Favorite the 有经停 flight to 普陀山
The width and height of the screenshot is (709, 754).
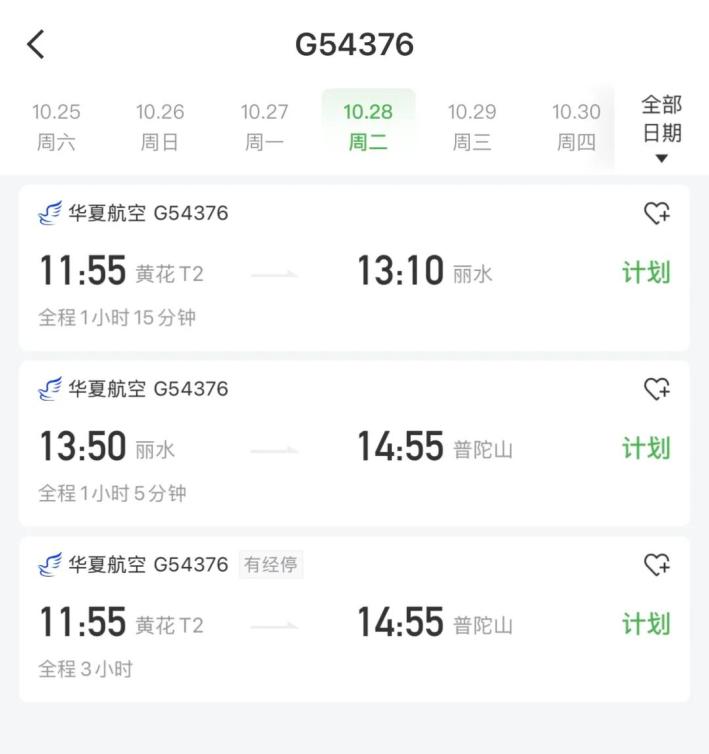pos(656,565)
